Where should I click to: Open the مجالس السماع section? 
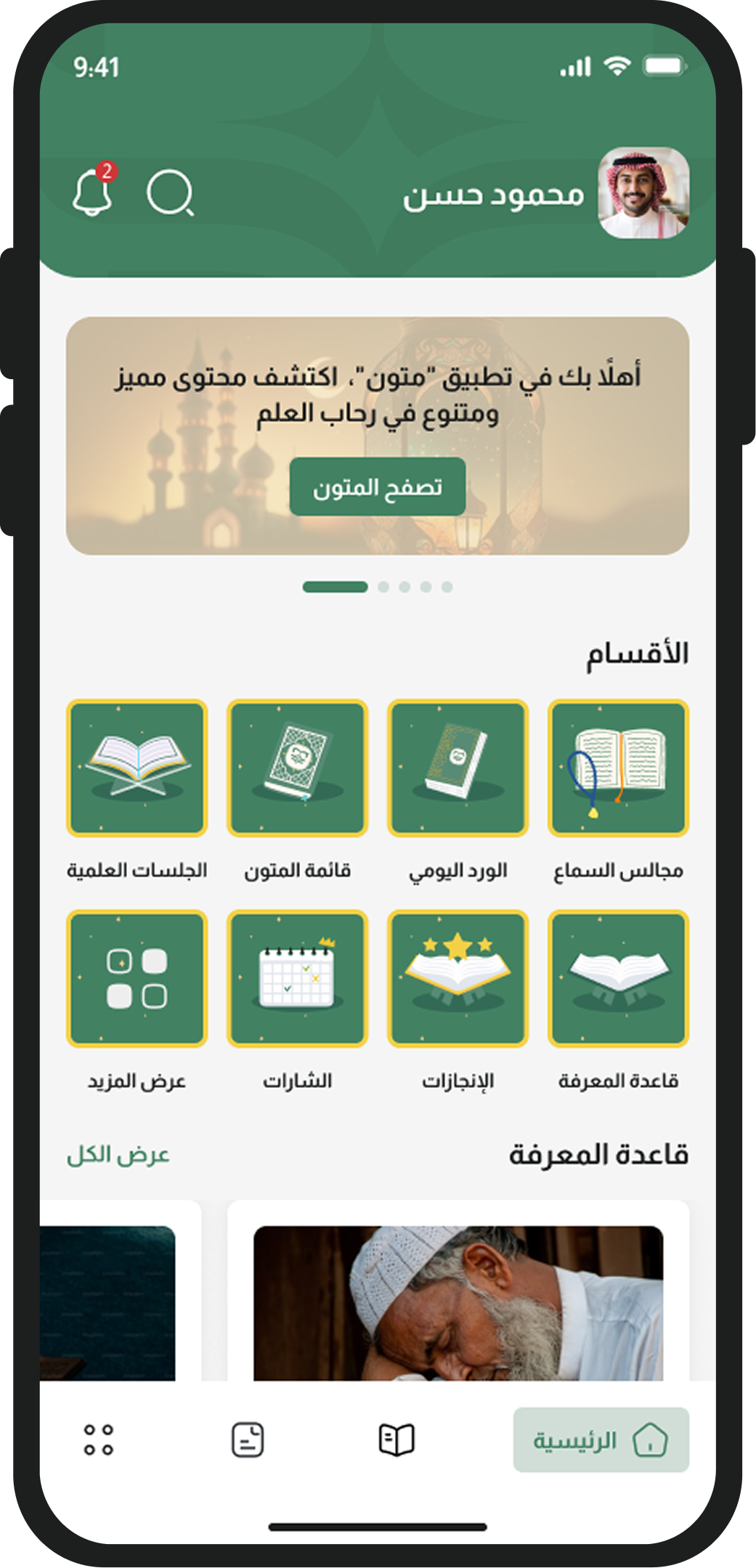tap(618, 768)
